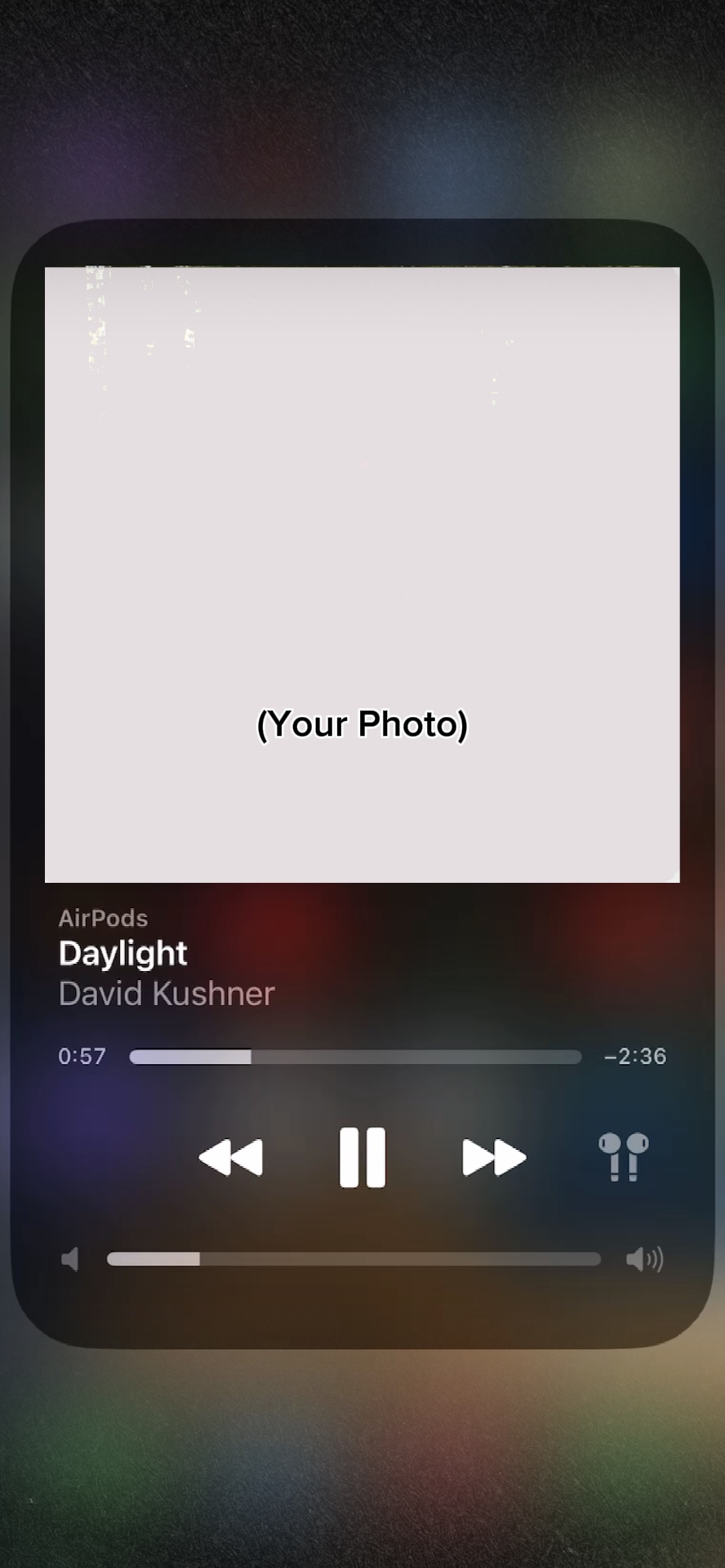Skip forward to the next track
Viewport: 725px width, 1568px height.
[493, 1157]
